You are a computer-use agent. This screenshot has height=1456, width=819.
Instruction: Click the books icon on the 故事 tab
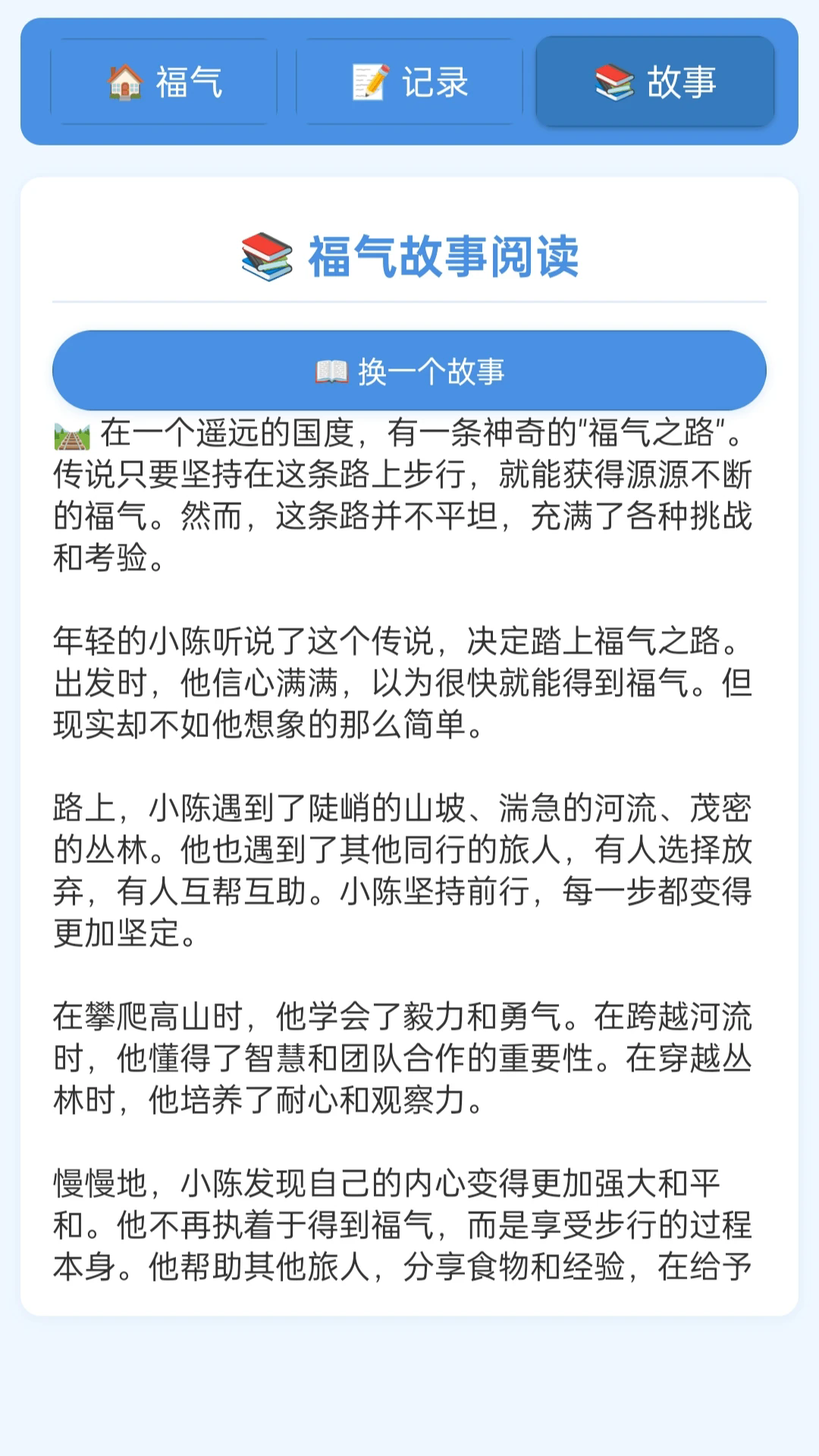(616, 84)
